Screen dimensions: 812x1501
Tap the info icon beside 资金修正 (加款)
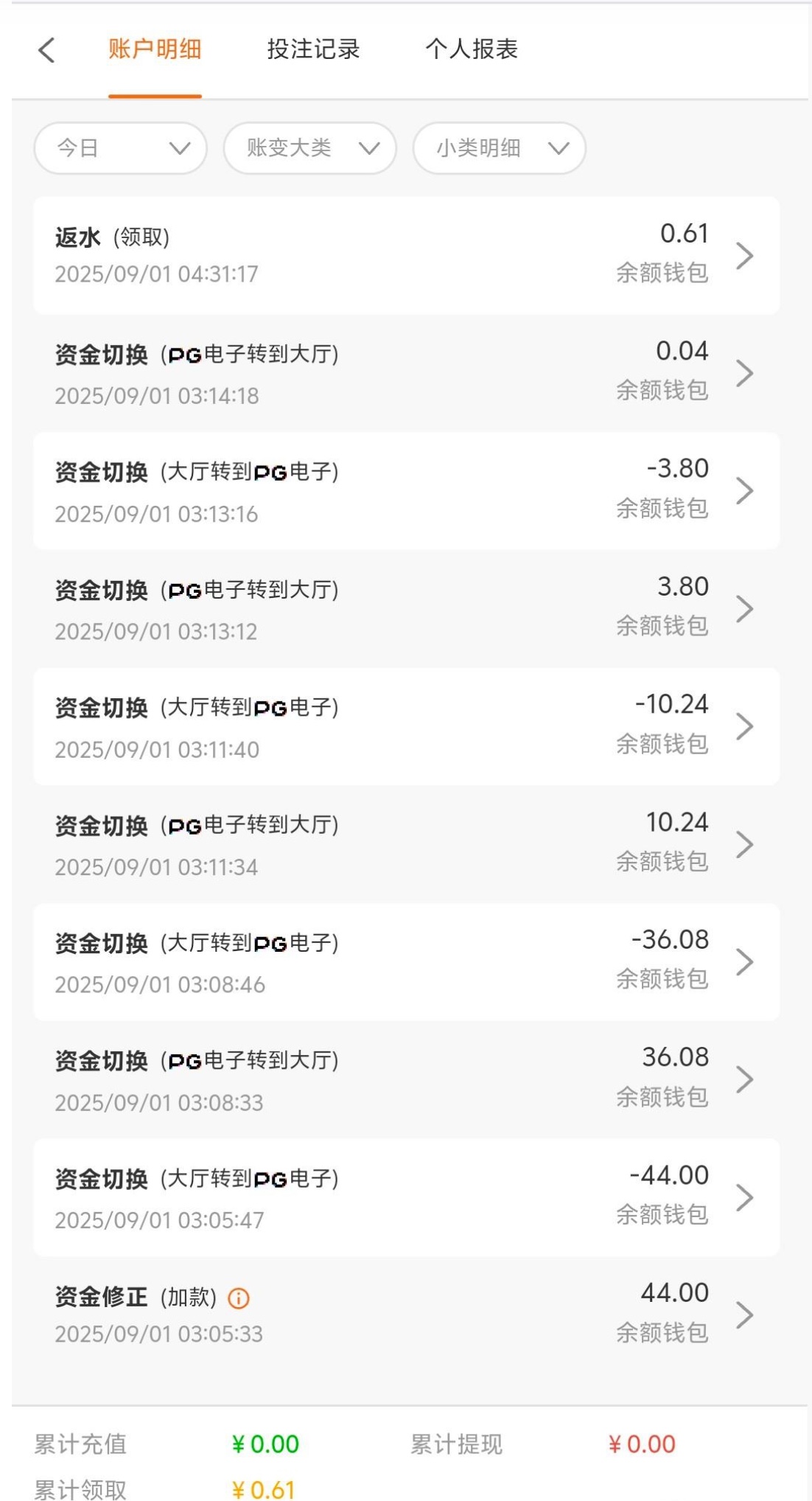pyautogui.click(x=239, y=1298)
